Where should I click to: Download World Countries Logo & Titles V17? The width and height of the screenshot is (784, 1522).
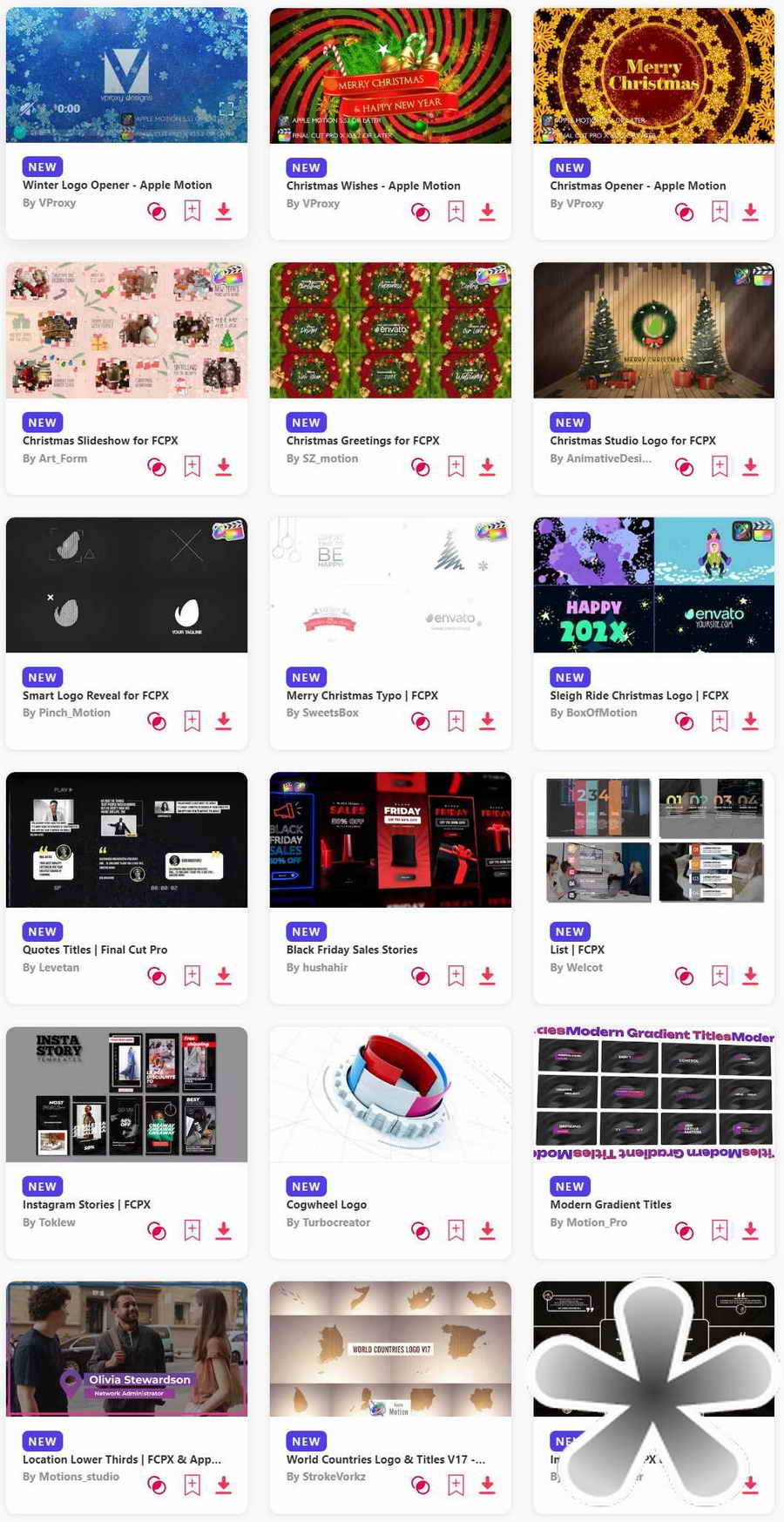488,1485
